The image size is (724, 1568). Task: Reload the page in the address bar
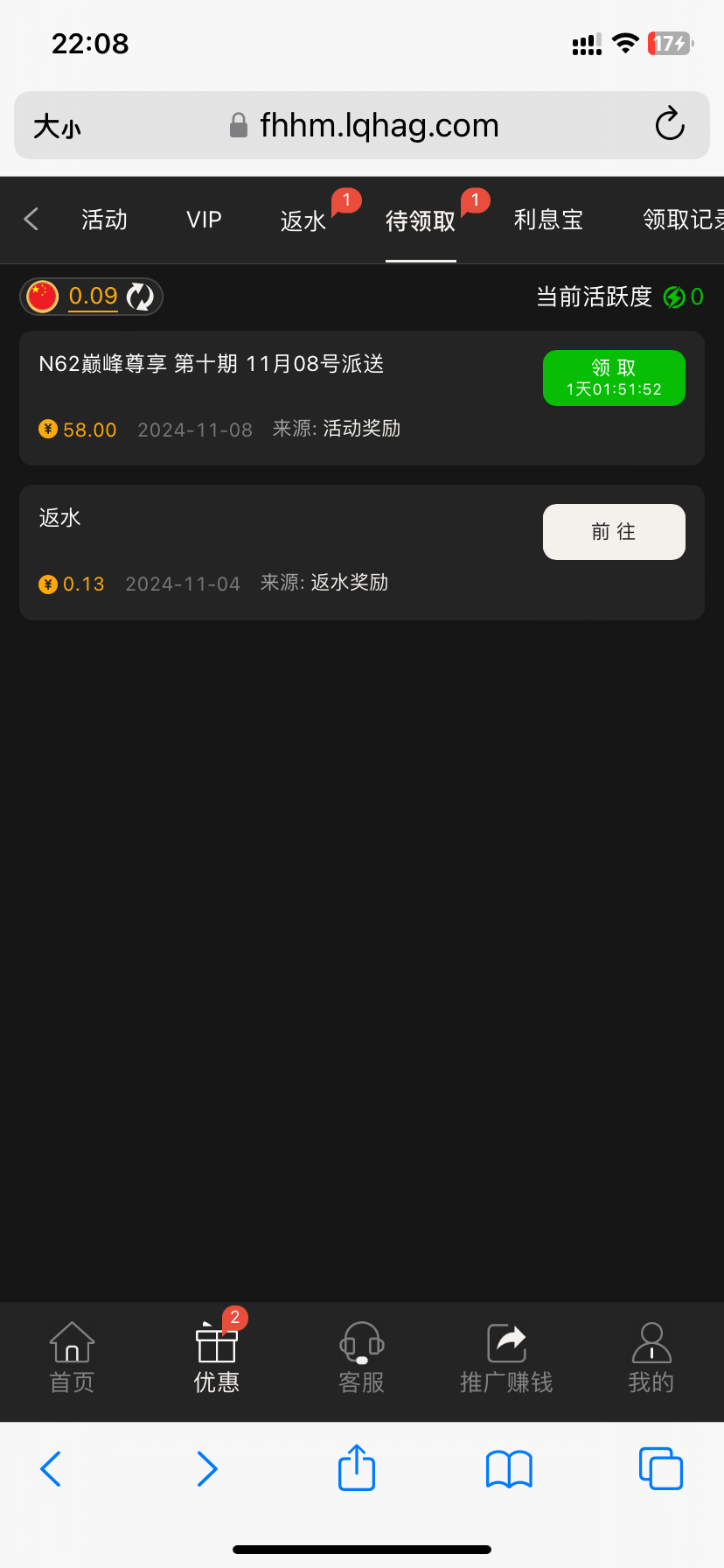670,124
